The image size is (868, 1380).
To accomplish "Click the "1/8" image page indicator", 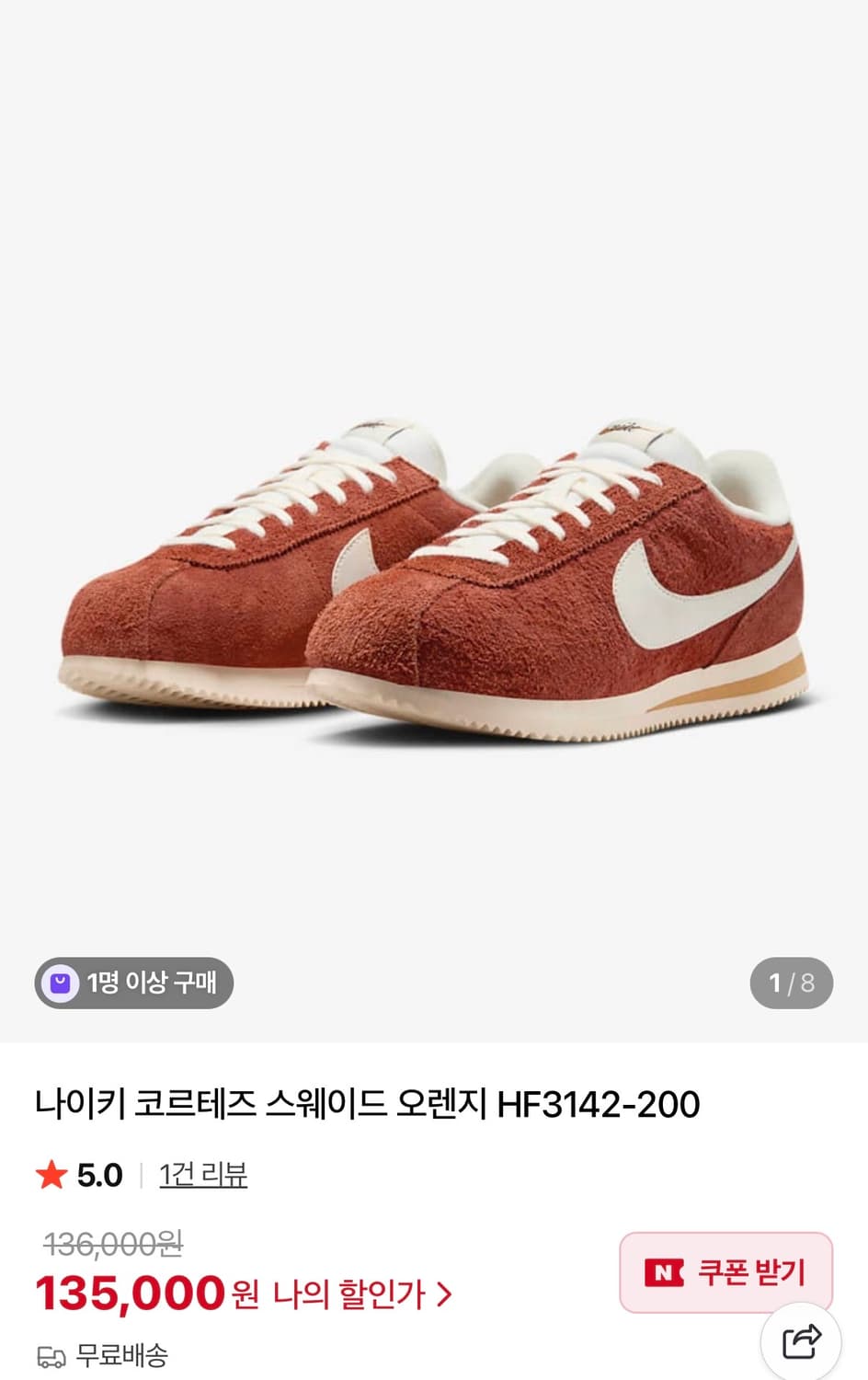I will tap(792, 983).
